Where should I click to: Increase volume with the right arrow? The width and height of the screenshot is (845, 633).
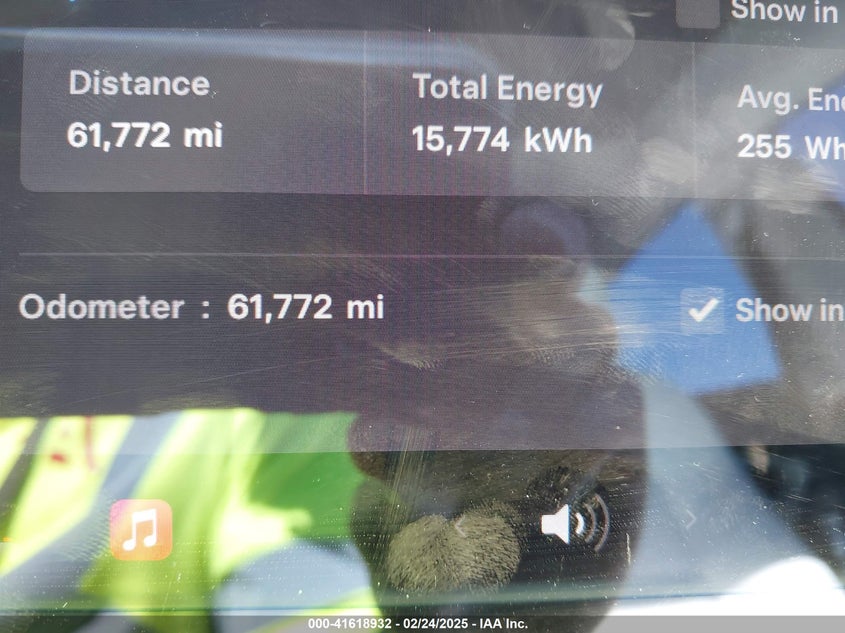click(689, 519)
